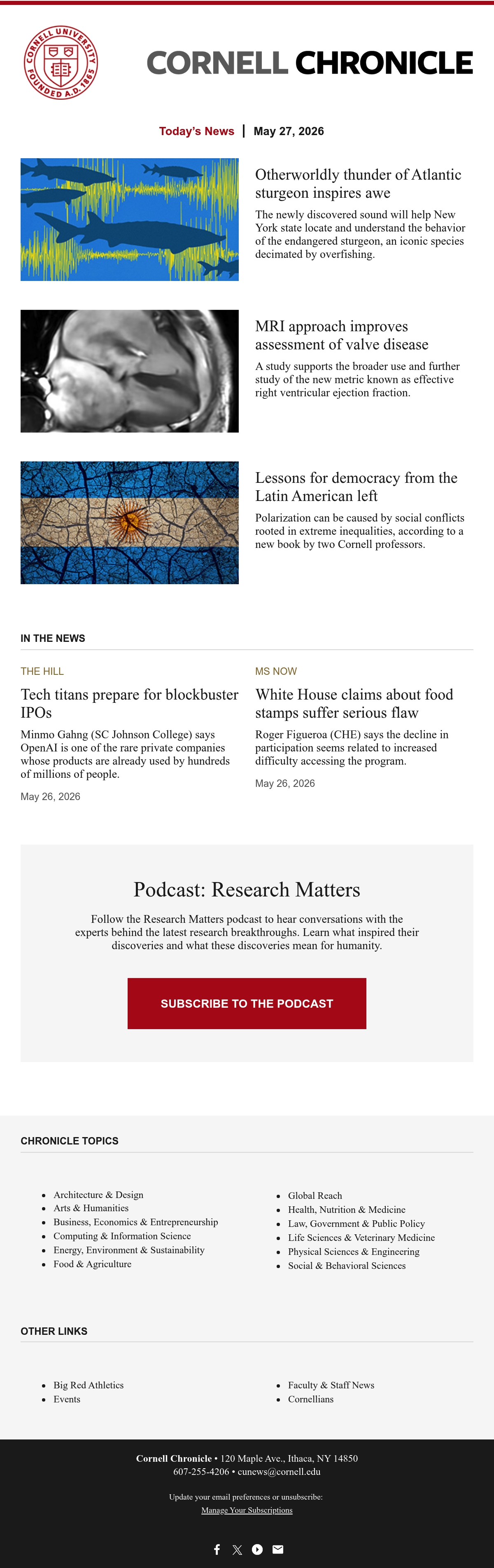This screenshot has height=1568, width=494.
Task: Open Cornell's Facebook page icon
Action: (x=217, y=1549)
